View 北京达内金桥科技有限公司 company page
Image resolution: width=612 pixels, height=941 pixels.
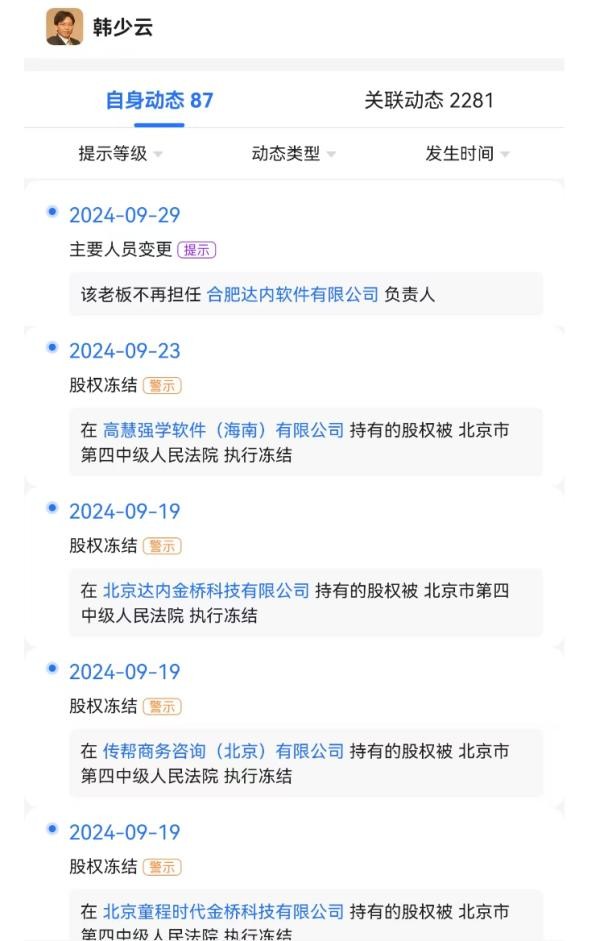(206, 591)
